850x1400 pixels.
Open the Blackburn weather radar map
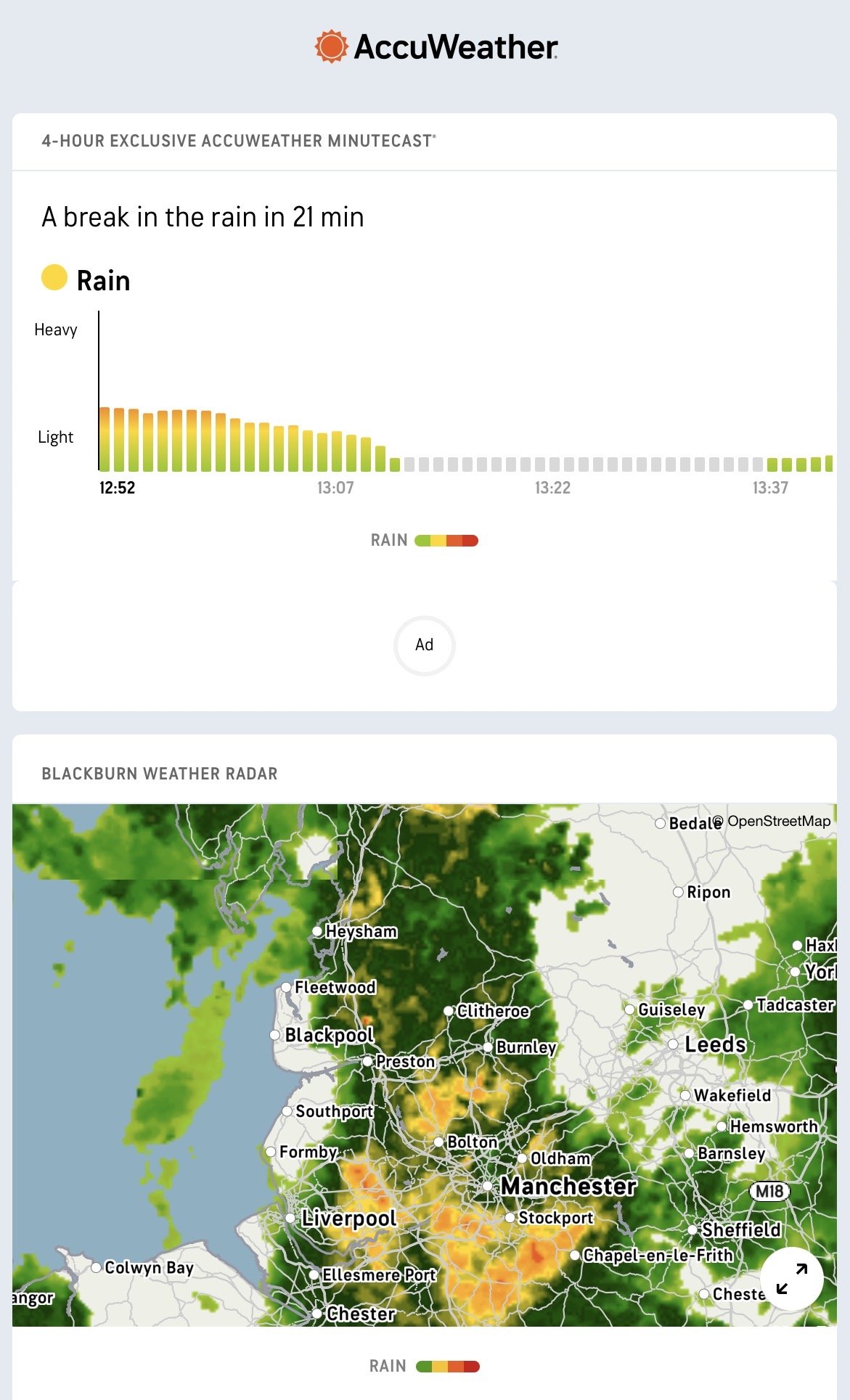159,774
